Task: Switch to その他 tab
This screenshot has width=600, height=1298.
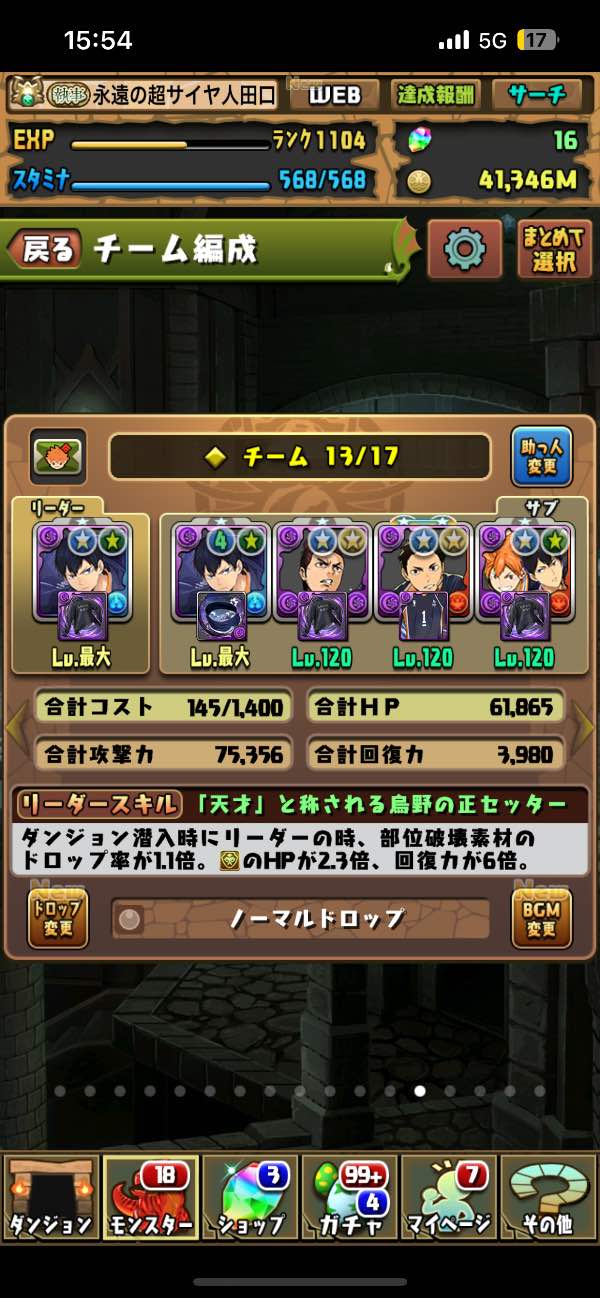Action: tap(549, 1198)
